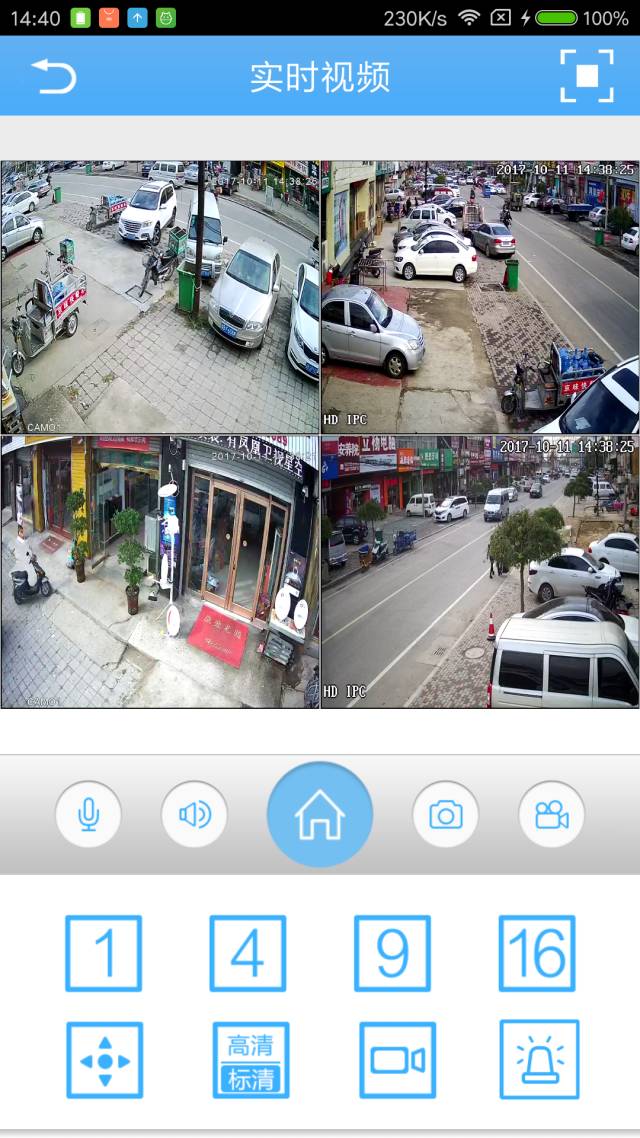The height and width of the screenshot is (1138, 640).
Task: Open the PTZ direction control
Action: coord(104,1060)
